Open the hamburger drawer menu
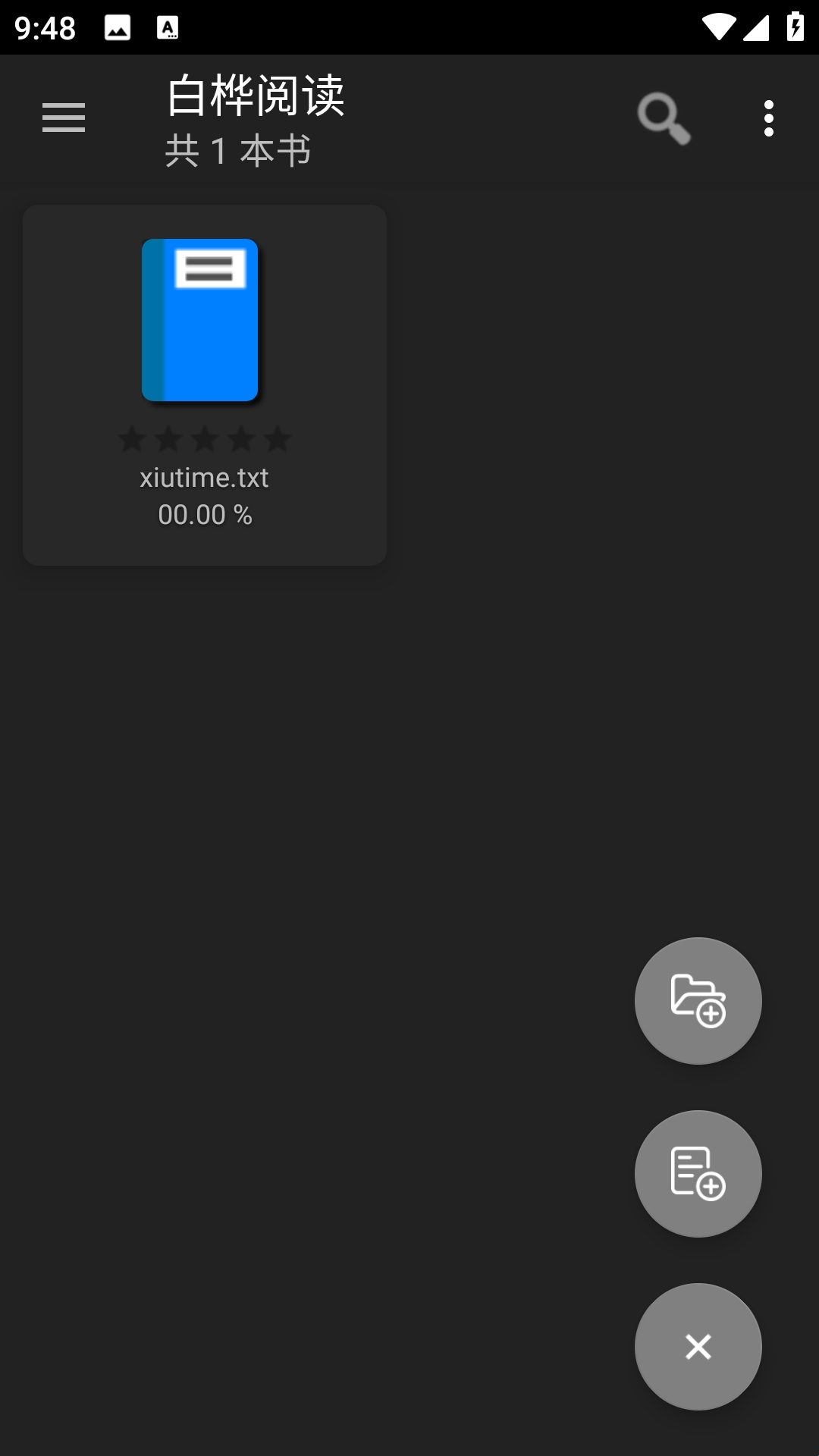Screen dimensions: 819x1456 coord(64,118)
